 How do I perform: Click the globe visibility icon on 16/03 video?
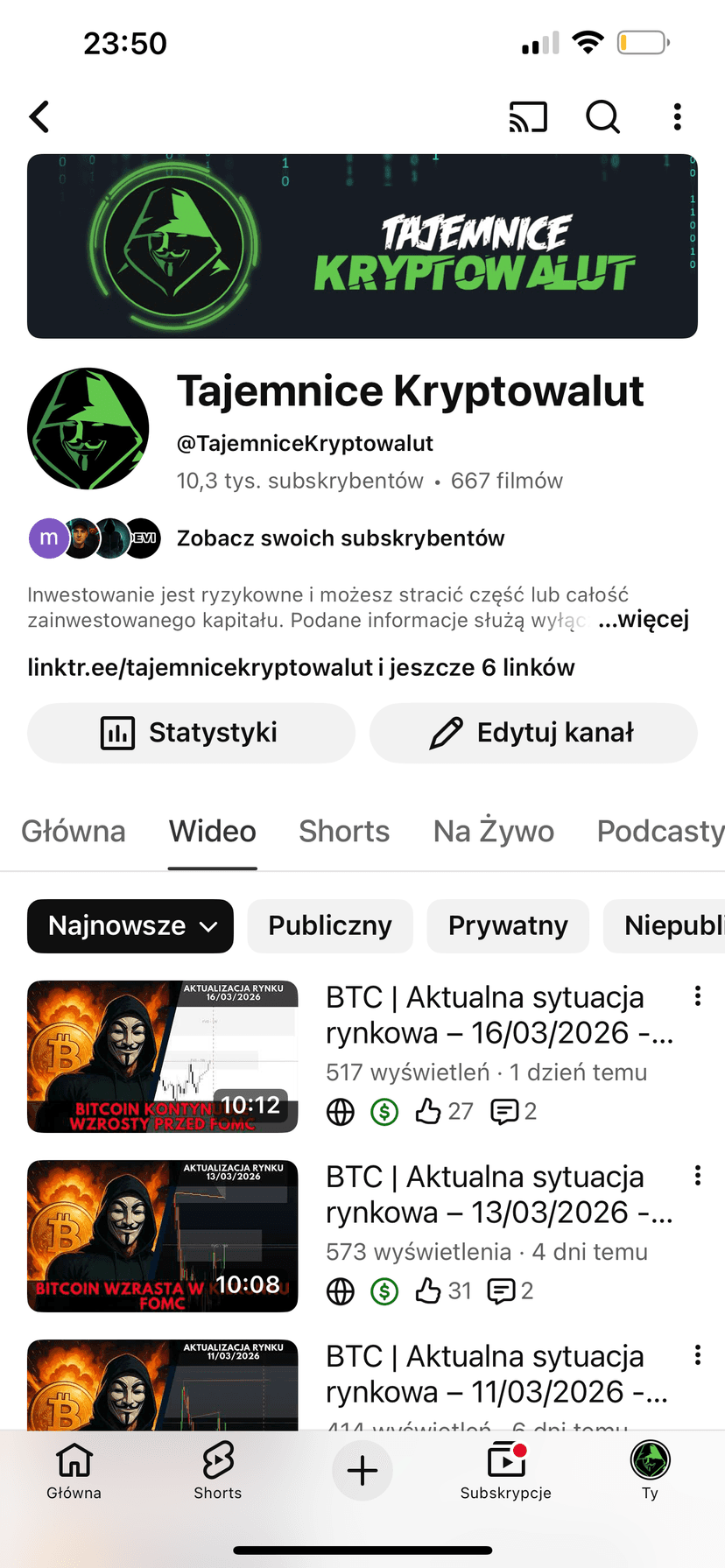(340, 1111)
